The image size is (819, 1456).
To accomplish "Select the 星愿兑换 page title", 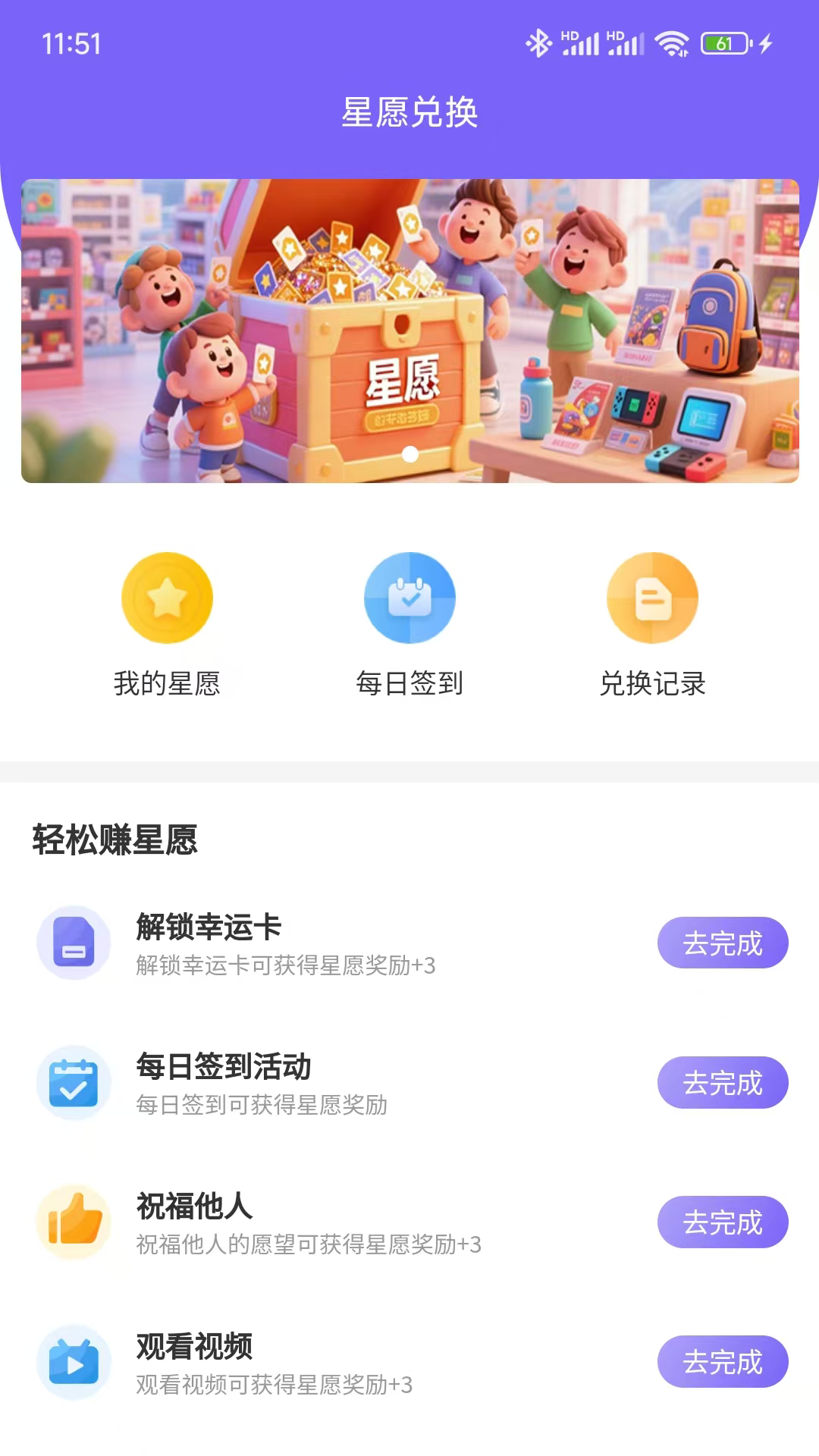I will click(x=409, y=114).
